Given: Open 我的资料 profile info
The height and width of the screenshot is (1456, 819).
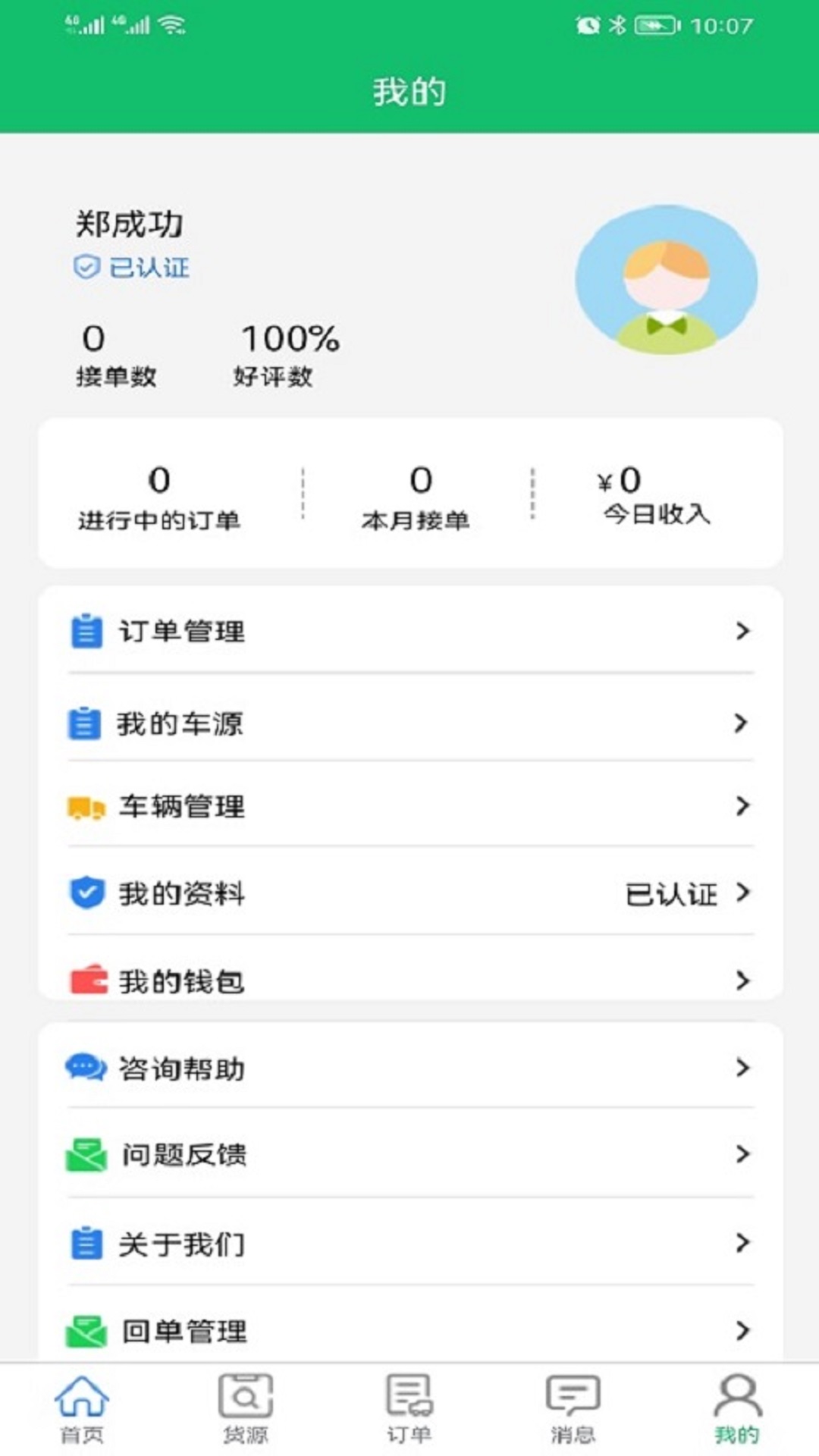Looking at the screenshot, I should click(410, 893).
